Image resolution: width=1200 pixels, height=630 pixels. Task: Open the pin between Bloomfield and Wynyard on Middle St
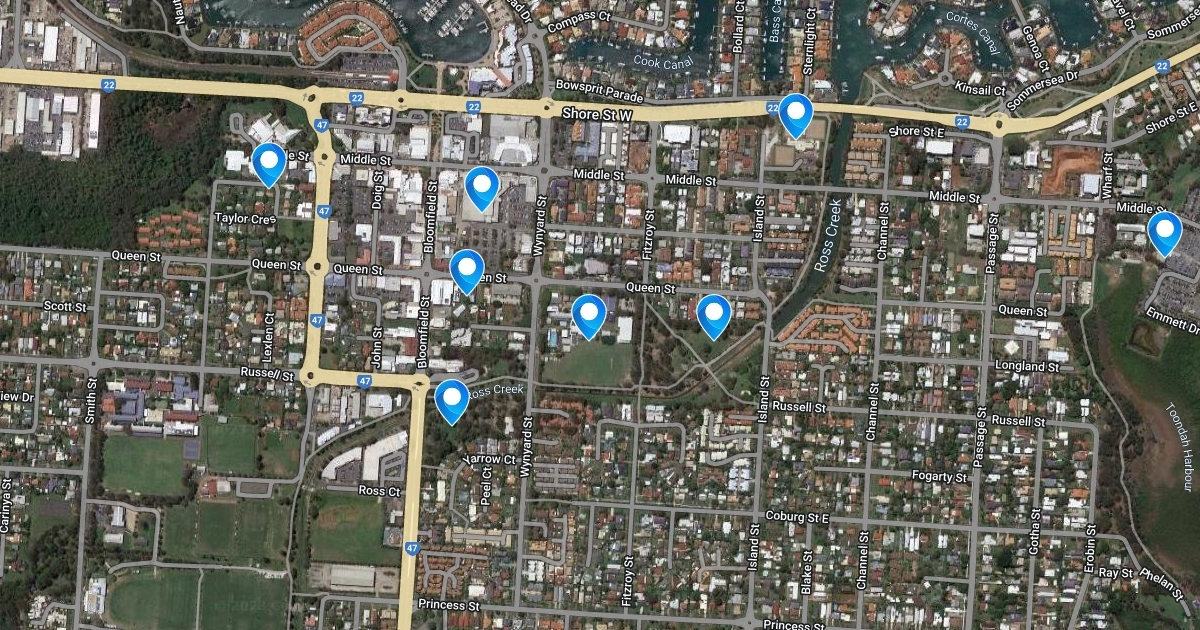click(x=482, y=186)
